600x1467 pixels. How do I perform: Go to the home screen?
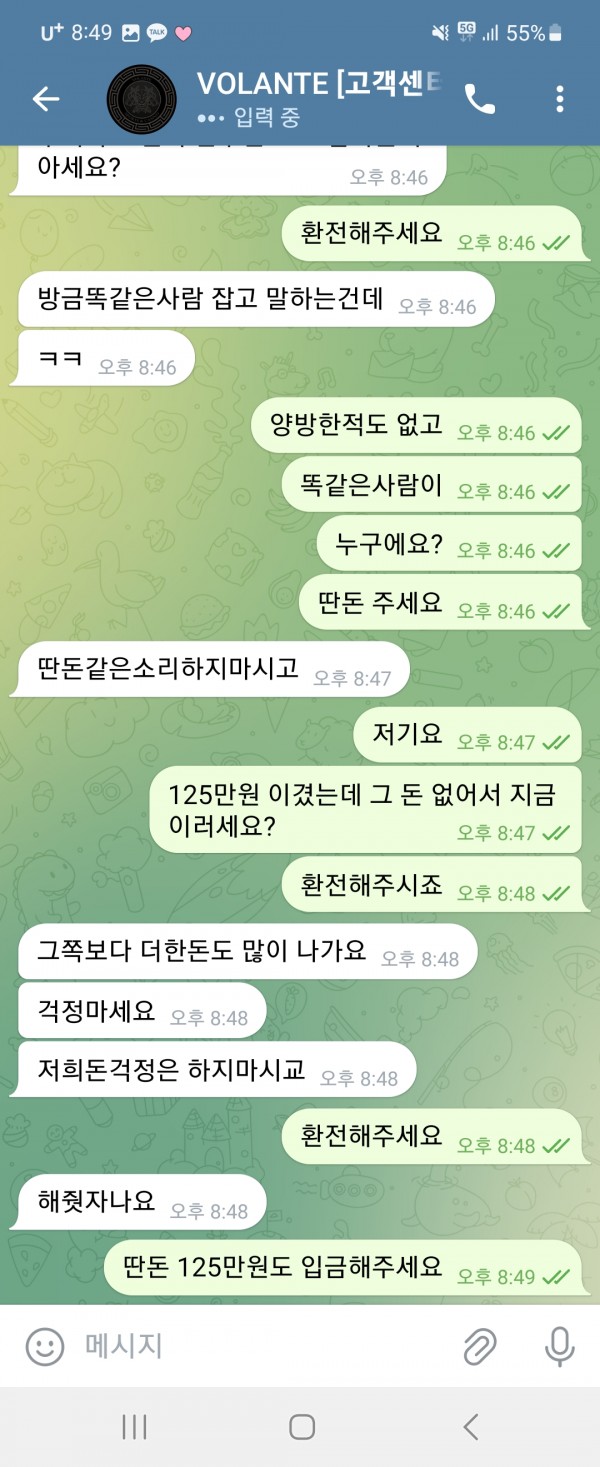(301, 1427)
